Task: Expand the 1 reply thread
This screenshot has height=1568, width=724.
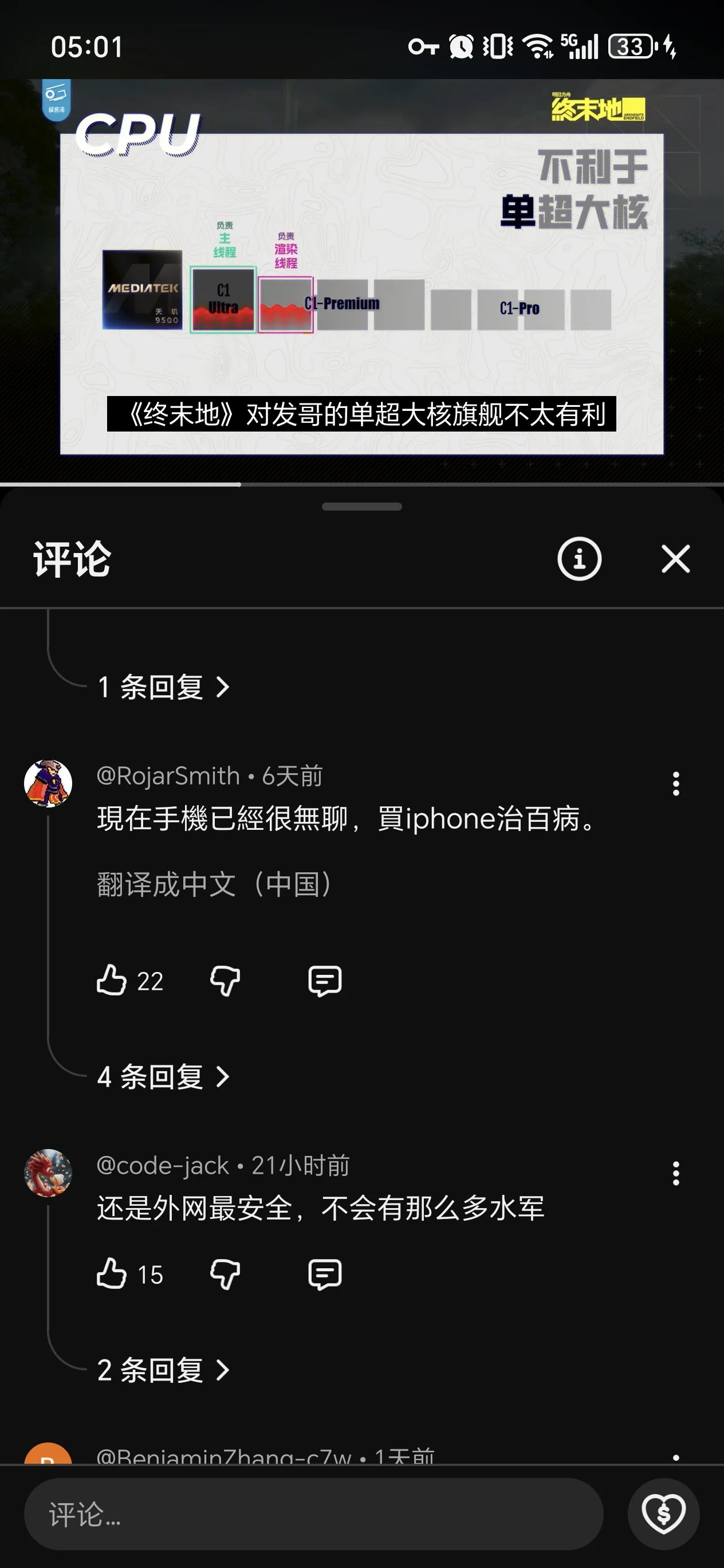Action: [163, 687]
